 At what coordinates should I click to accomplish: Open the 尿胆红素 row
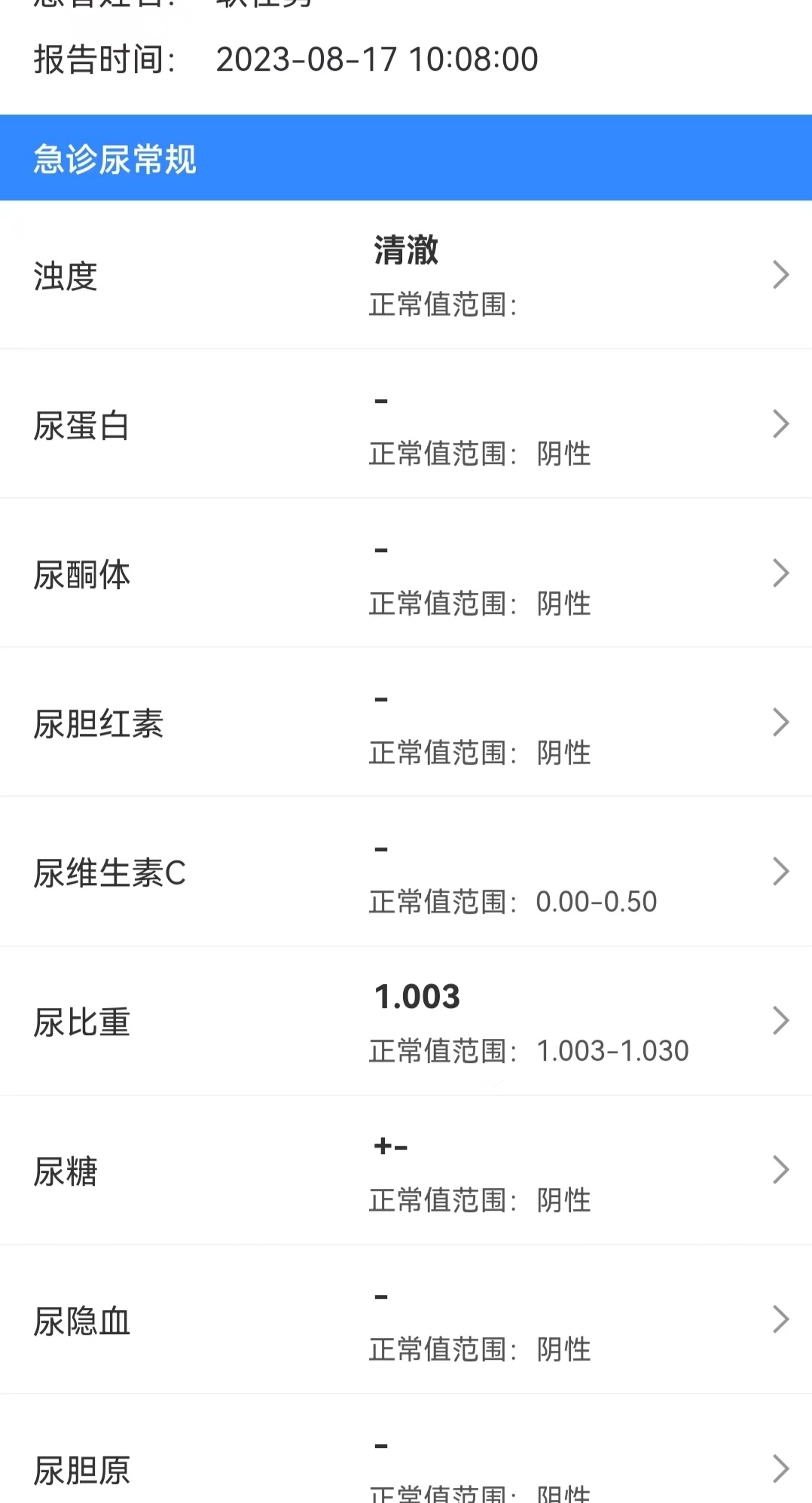(x=406, y=722)
